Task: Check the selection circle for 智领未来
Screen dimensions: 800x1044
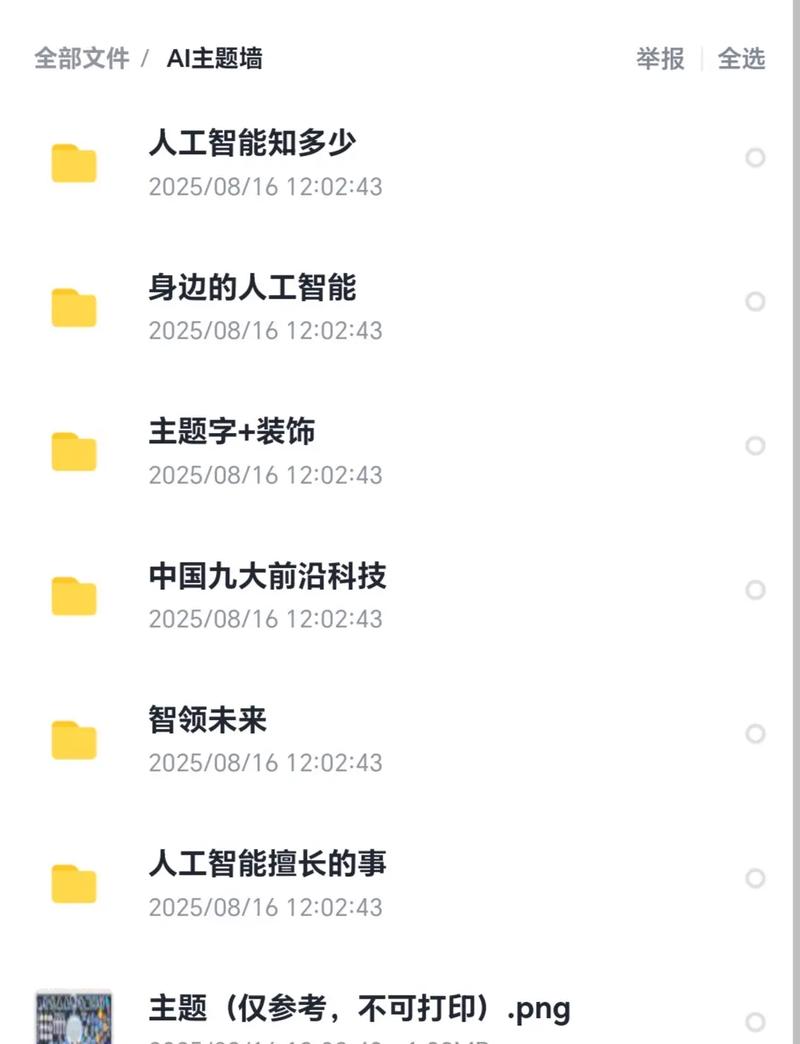Action: click(755, 733)
